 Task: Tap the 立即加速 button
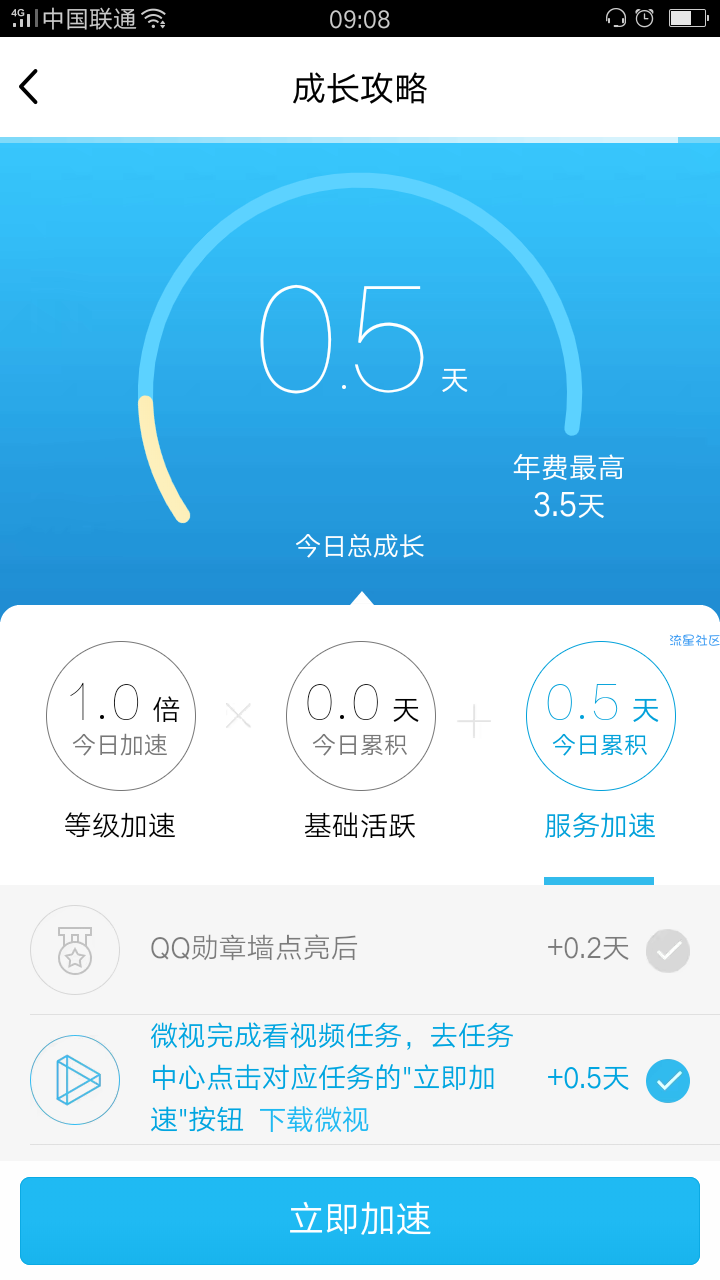[360, 1220]
